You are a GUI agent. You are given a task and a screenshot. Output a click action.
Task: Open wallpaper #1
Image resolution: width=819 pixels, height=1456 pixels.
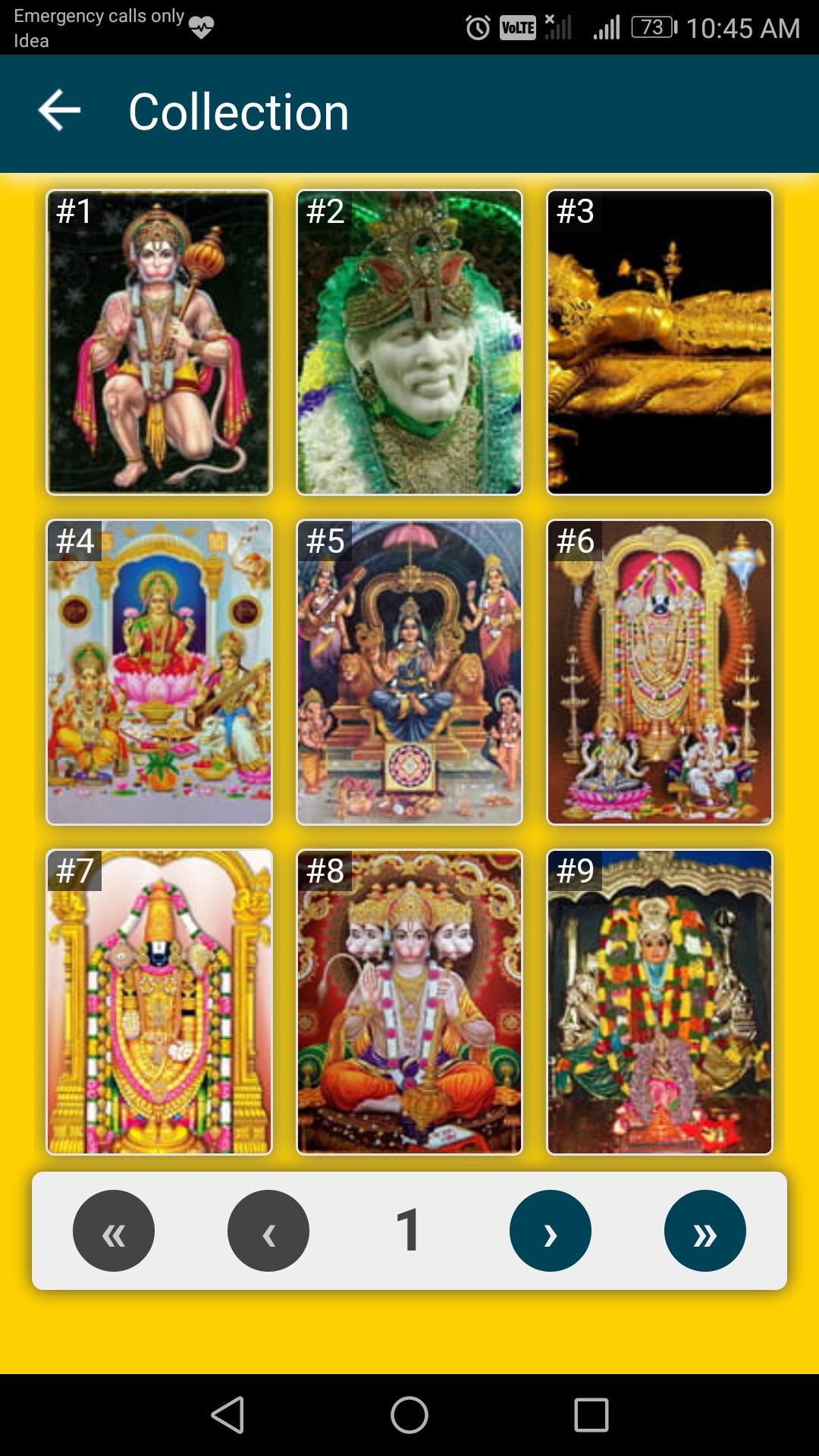[x=159, y=343]
